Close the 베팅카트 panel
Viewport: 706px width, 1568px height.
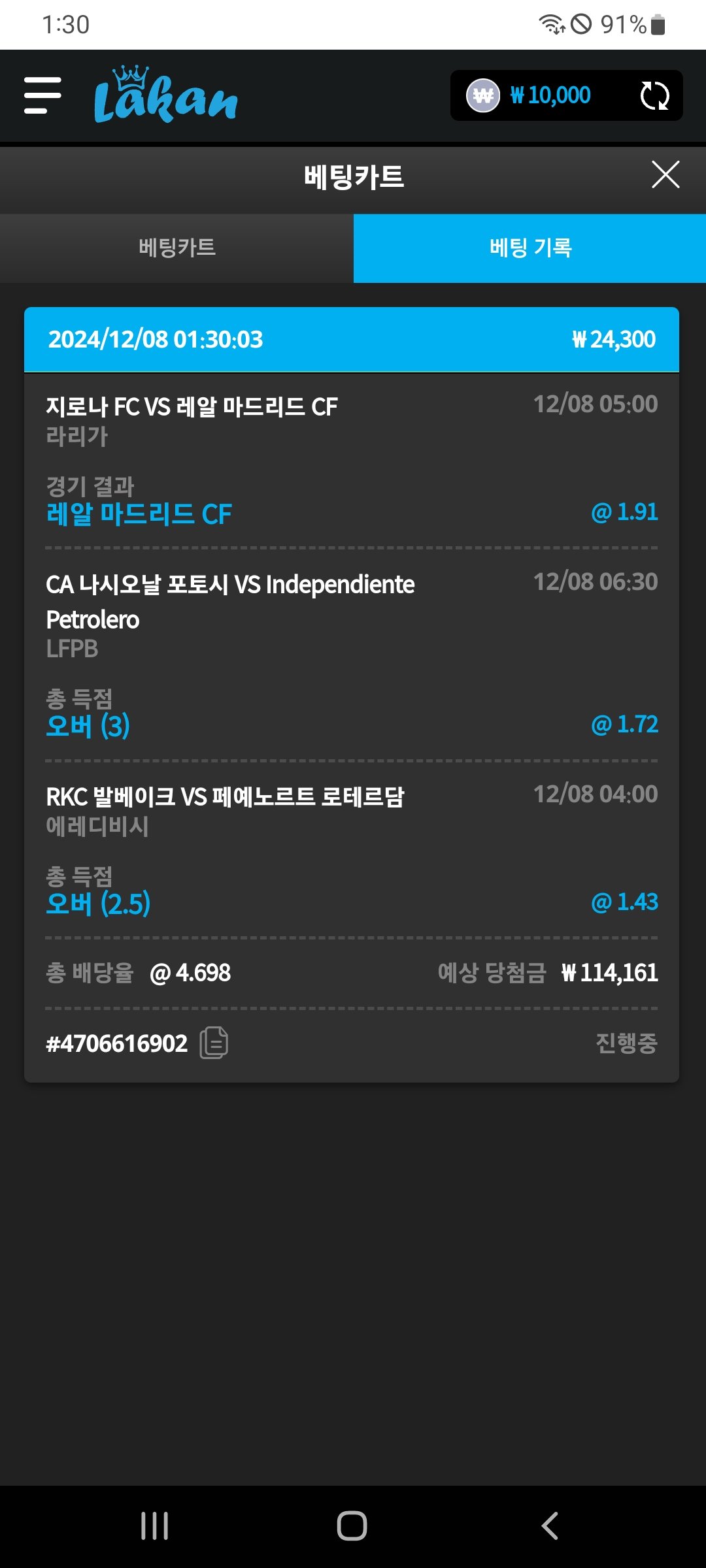pyautogui.click(x=665, y=175)
